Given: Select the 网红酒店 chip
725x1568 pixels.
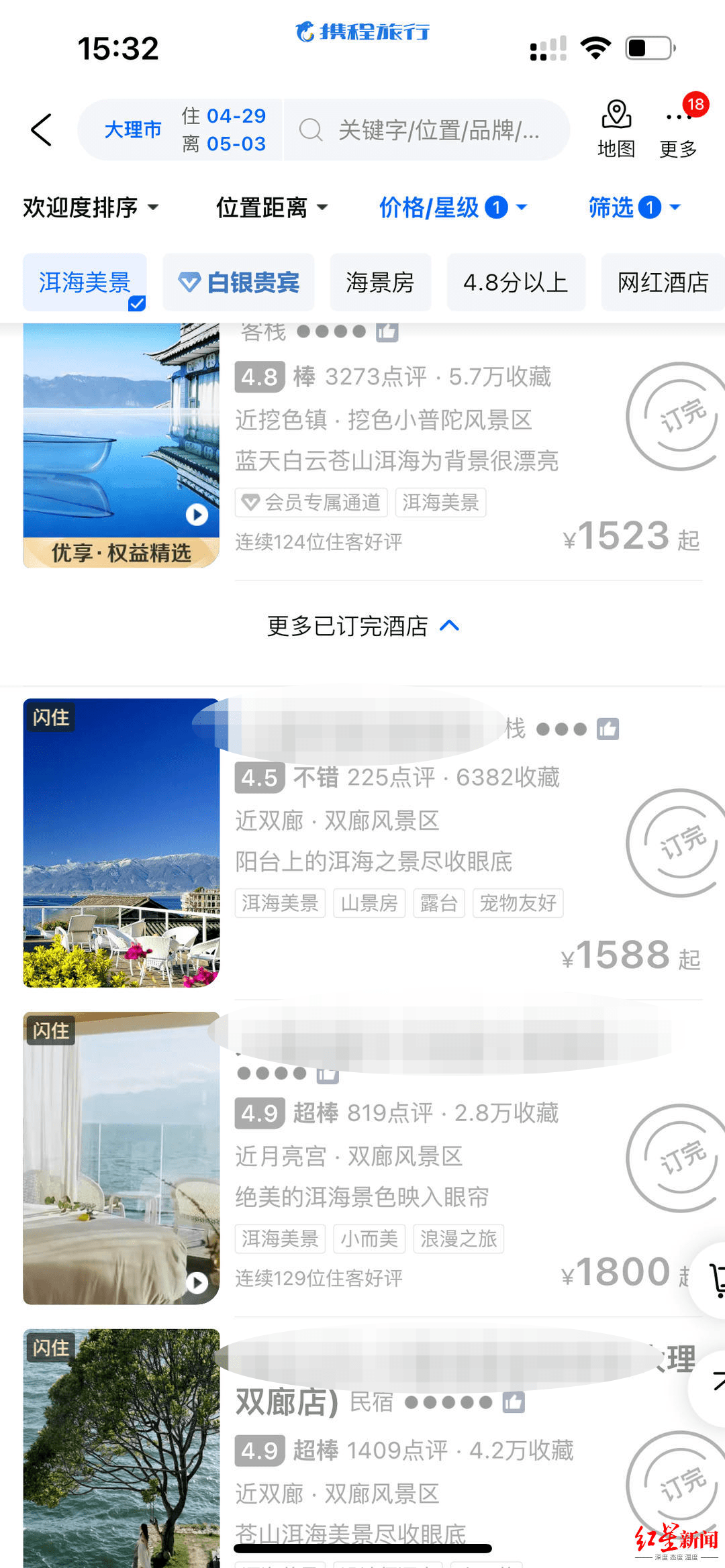Looking at the screenshot, I should click(x=662, y=282).
